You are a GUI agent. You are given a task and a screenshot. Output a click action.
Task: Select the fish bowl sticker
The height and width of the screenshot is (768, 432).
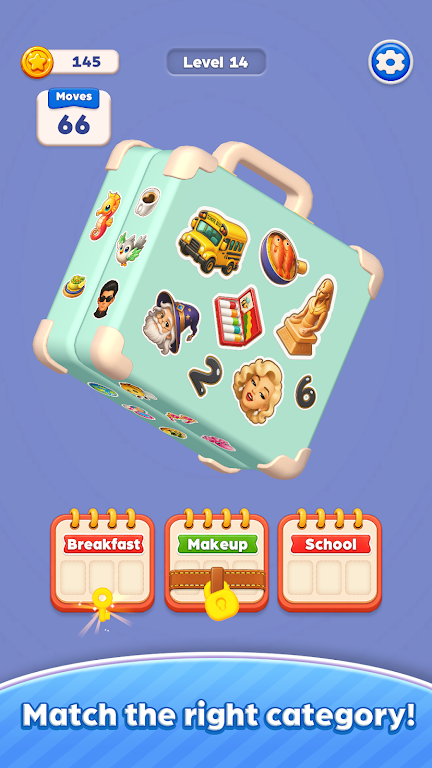283,257
